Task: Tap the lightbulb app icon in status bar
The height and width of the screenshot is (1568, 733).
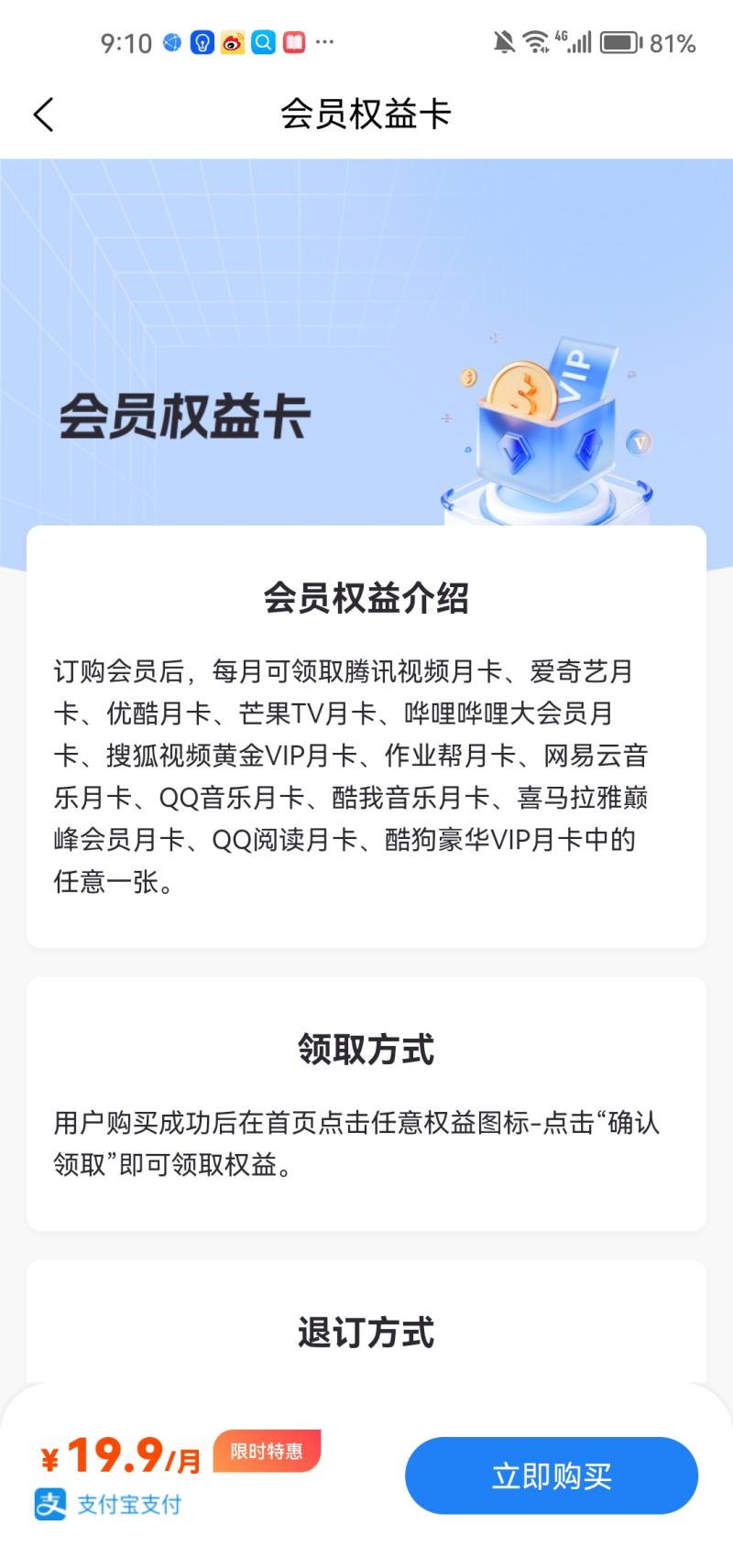Action: coord(202,41)
